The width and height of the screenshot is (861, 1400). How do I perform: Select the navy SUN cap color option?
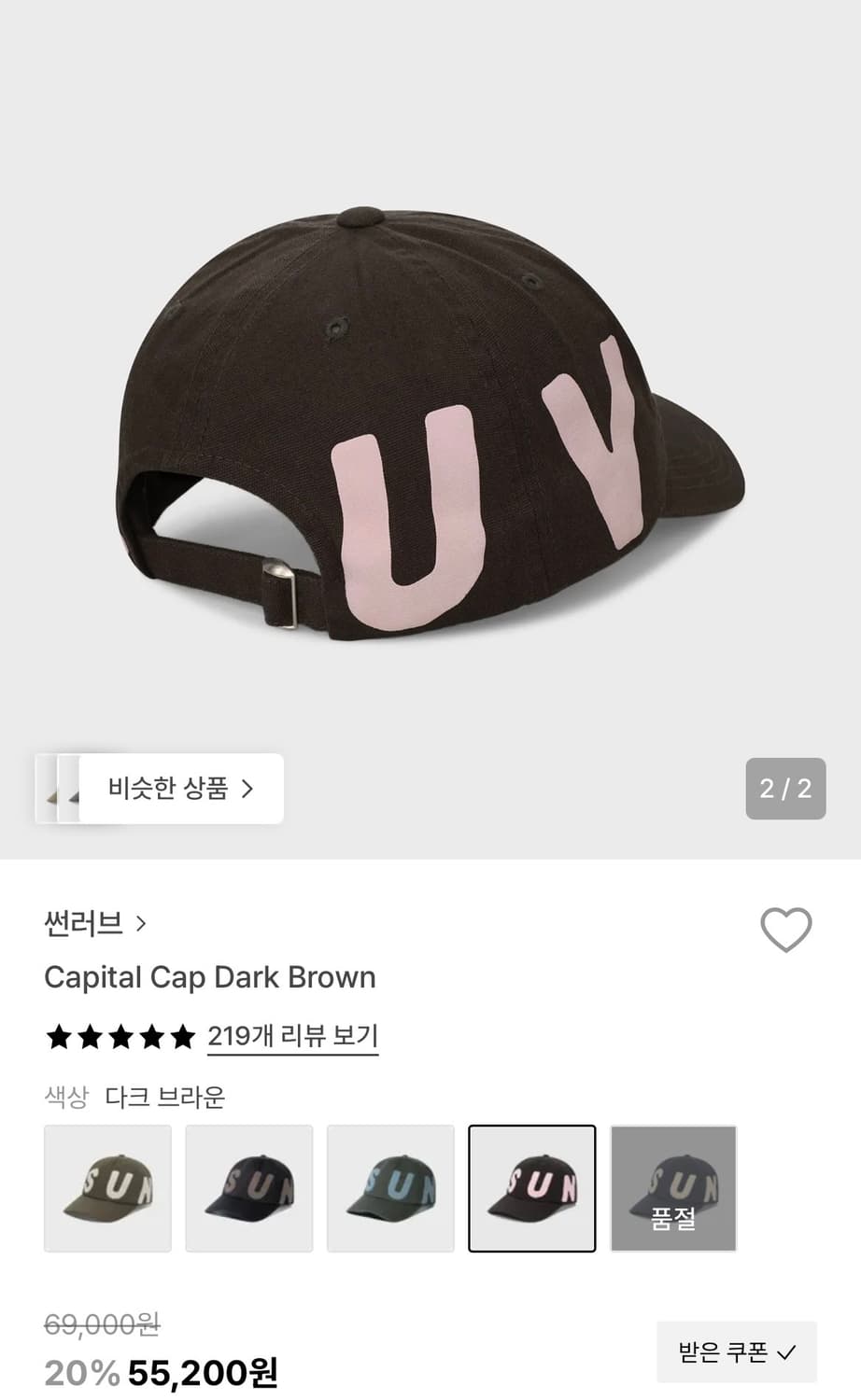[248, 1187]
